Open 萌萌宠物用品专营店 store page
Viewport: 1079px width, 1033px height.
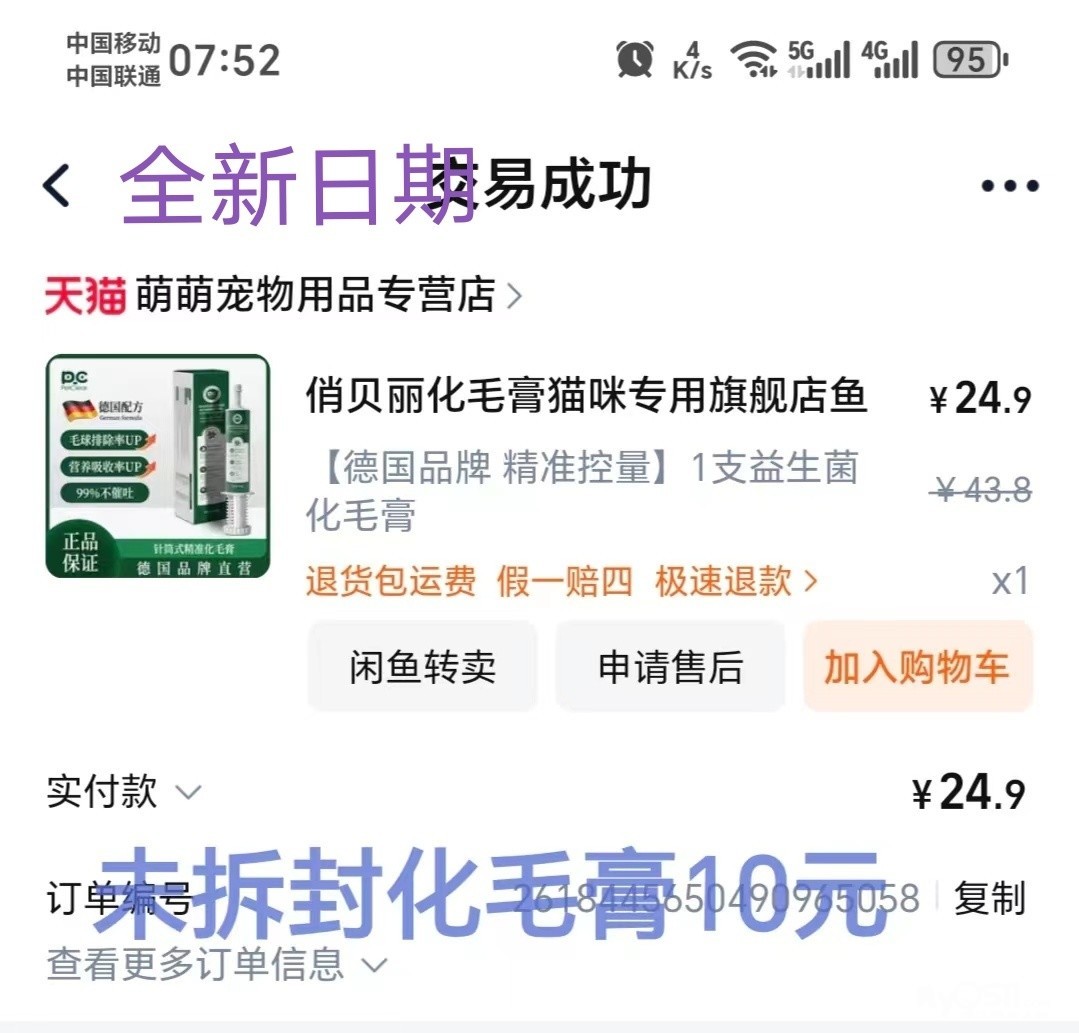(315, 296)
